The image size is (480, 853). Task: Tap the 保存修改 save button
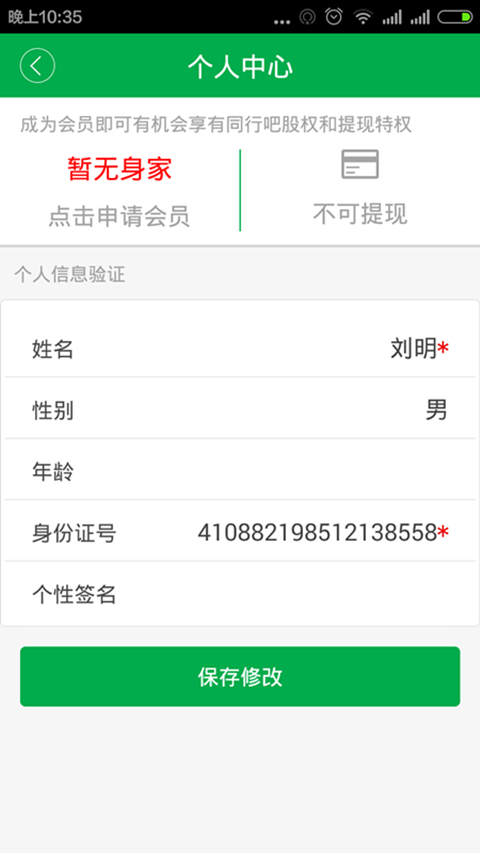[x=240, y=676]
